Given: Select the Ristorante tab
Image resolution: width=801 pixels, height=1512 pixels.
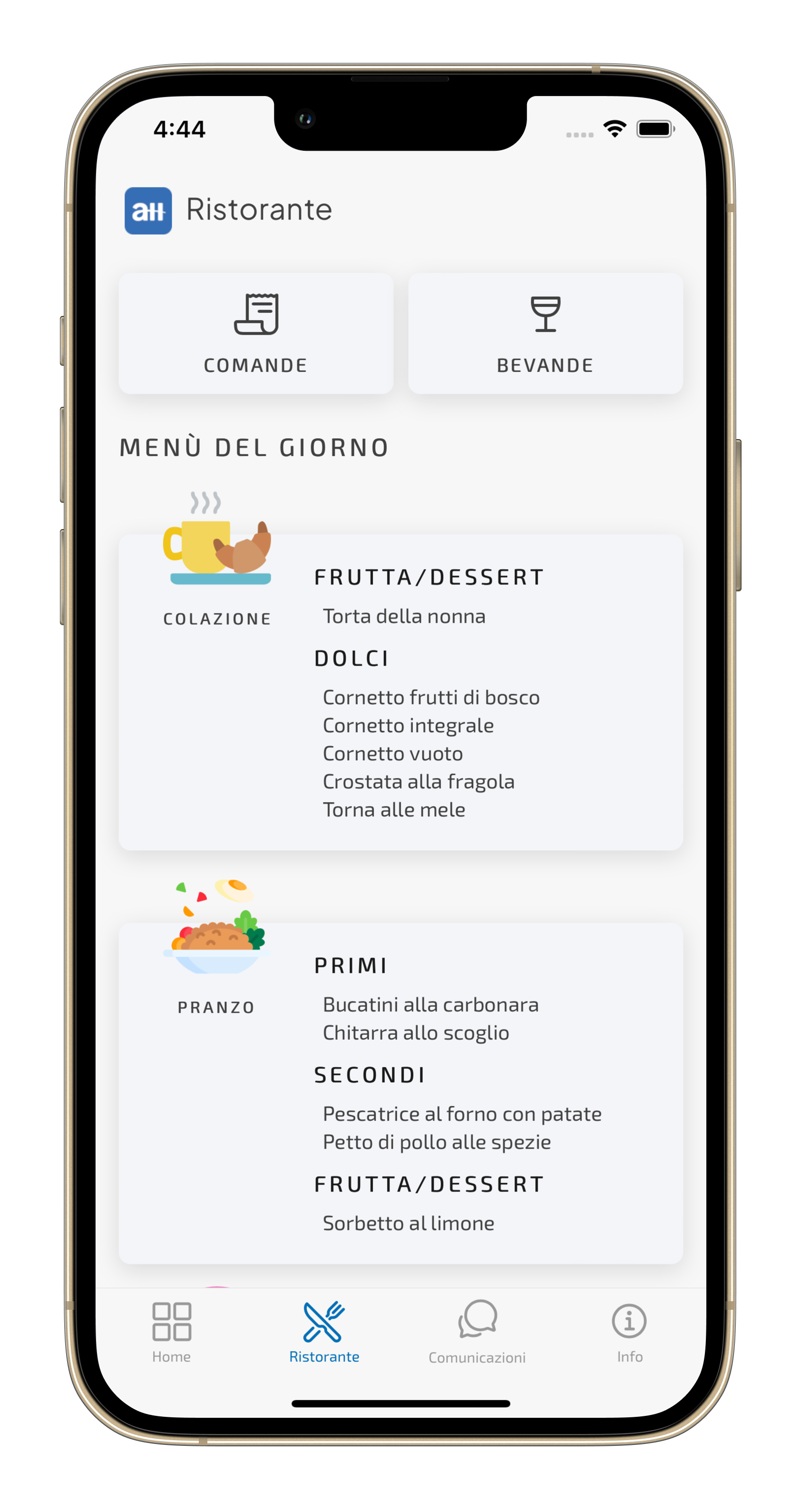Looking at the screenshot, I should [324, 1332].
